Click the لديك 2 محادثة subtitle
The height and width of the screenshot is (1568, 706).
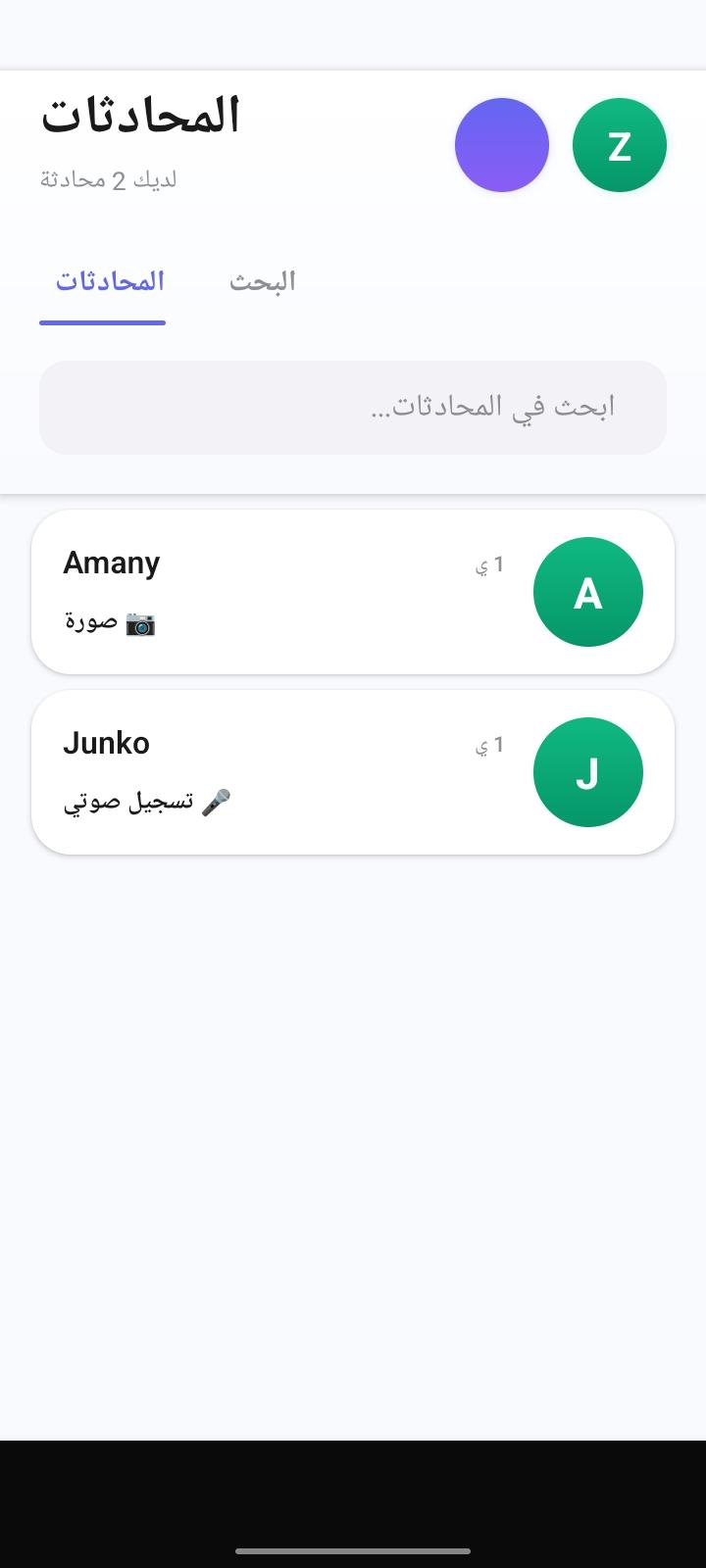tap(111, 179)
